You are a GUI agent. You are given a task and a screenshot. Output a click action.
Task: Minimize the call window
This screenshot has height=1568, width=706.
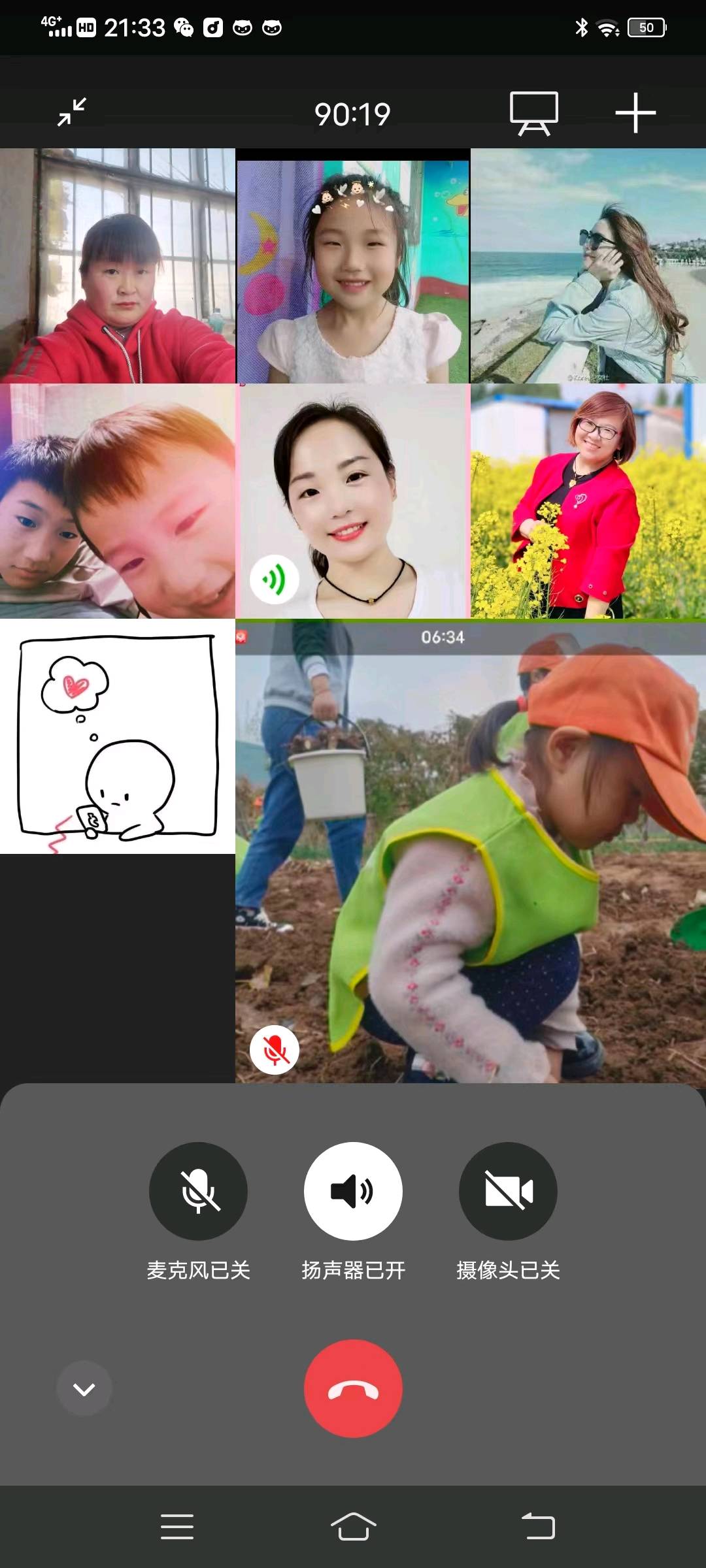71,112
